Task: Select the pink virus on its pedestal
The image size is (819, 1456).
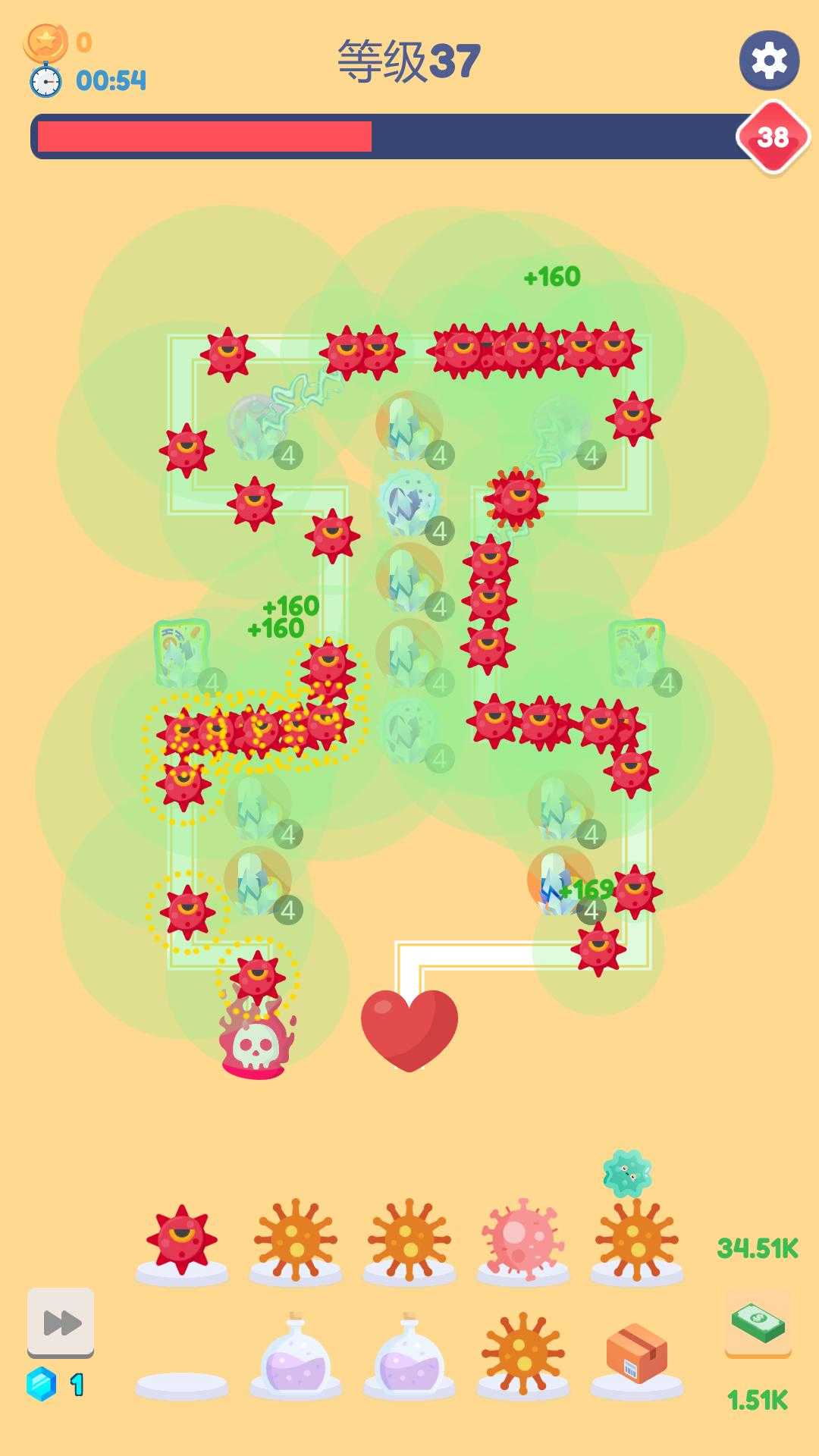Action: coord(522,1239)
